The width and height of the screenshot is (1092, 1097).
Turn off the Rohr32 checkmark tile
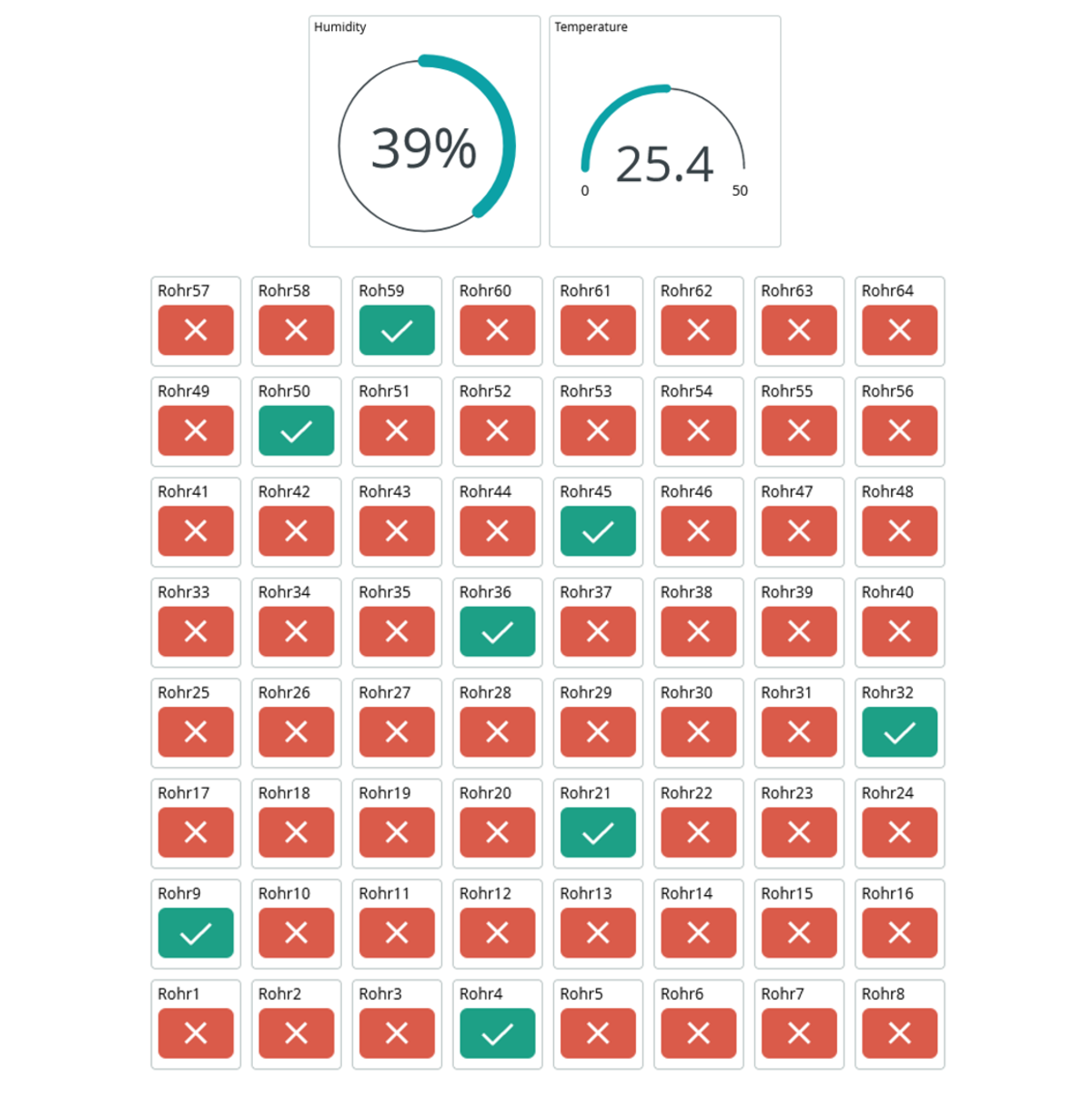(x=899, y=732)
